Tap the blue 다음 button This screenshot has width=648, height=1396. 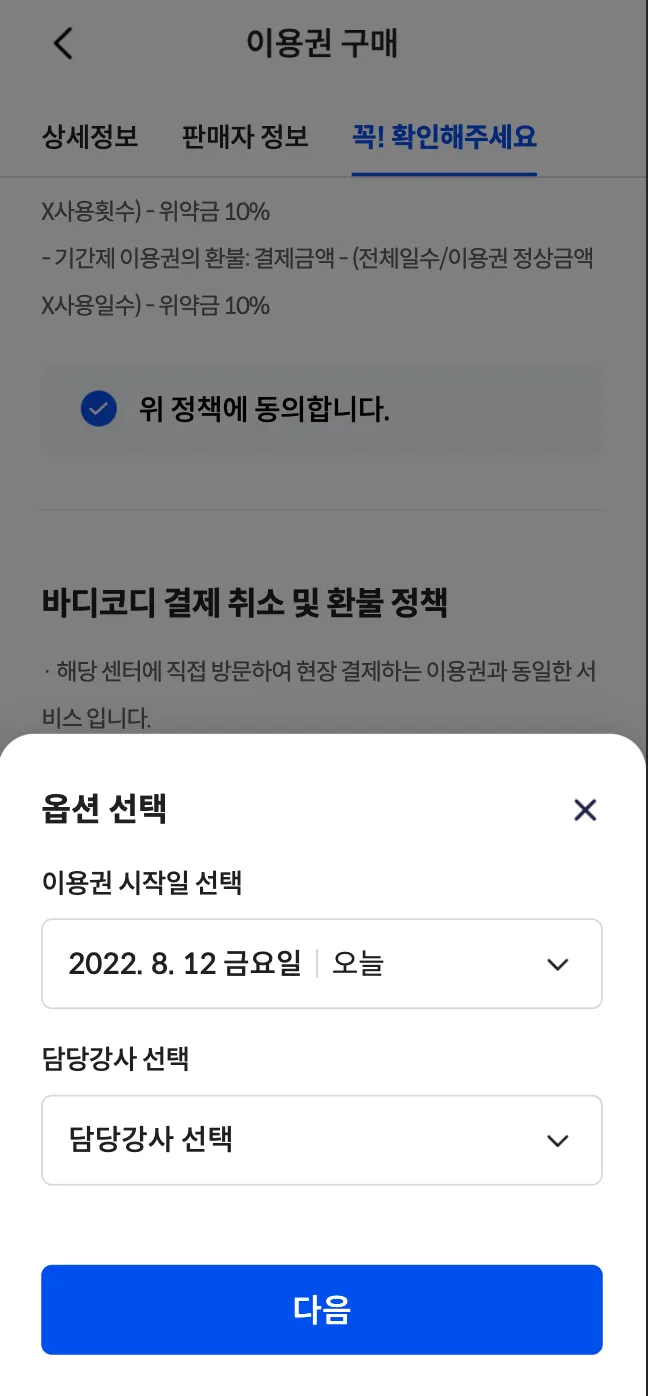[x=322, y=1309]
